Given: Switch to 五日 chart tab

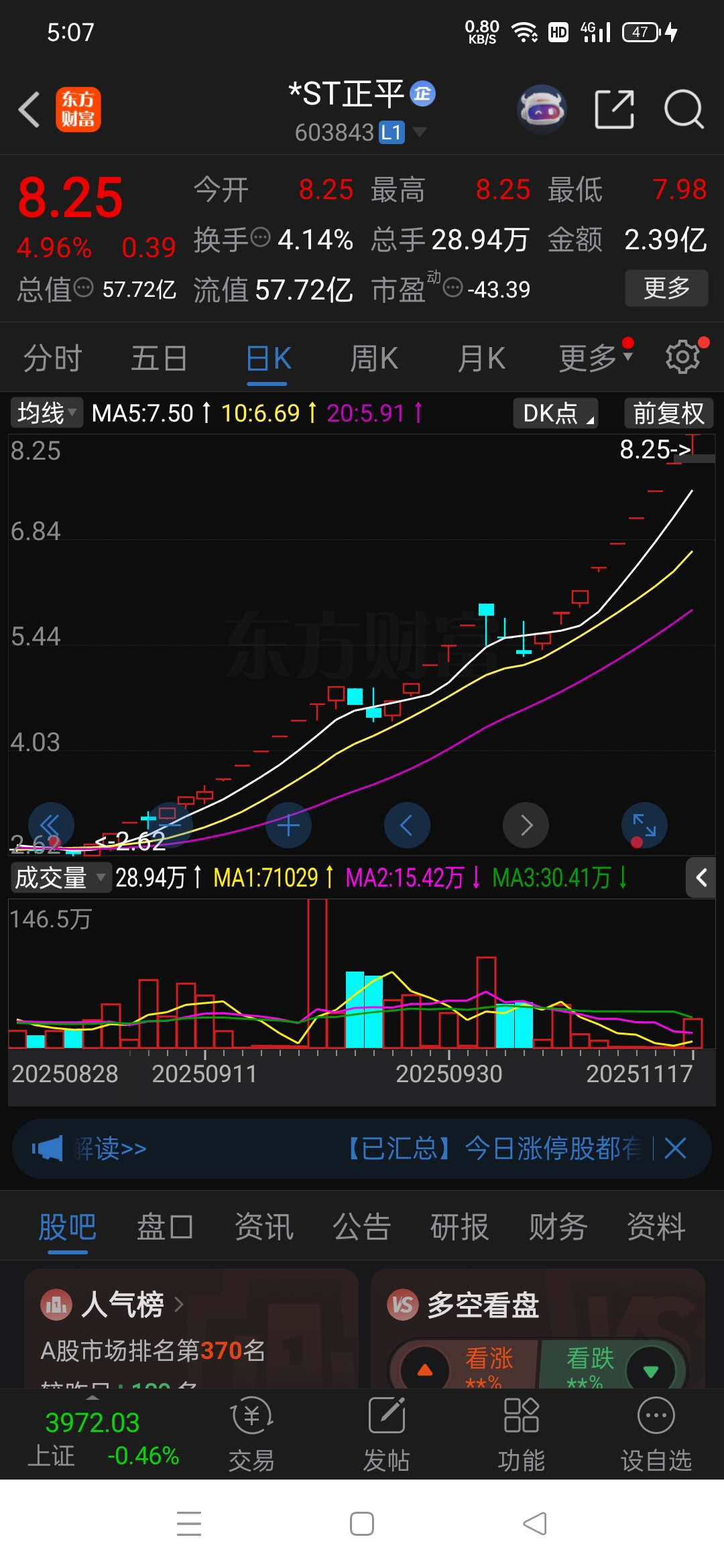Looking at the screenshot, I should pos(159,358).
